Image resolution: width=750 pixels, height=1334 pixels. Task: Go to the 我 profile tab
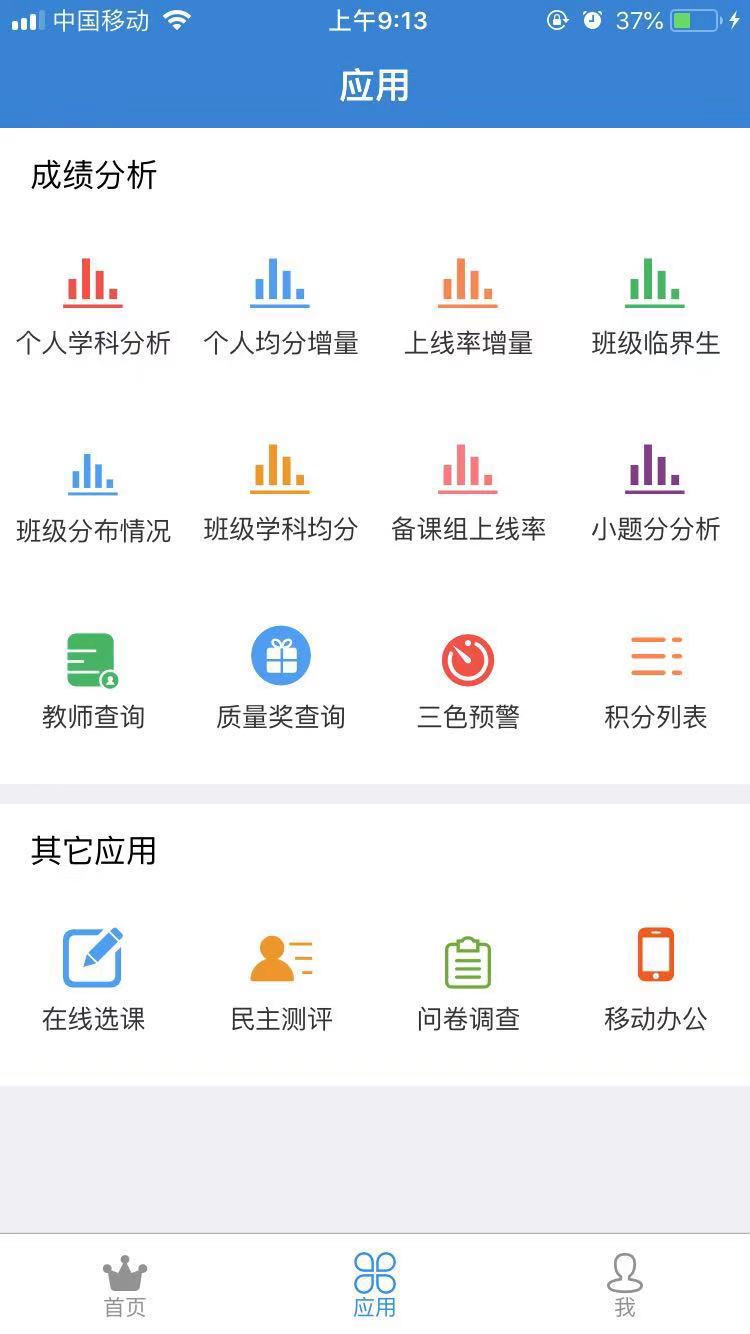(625, 1285)
